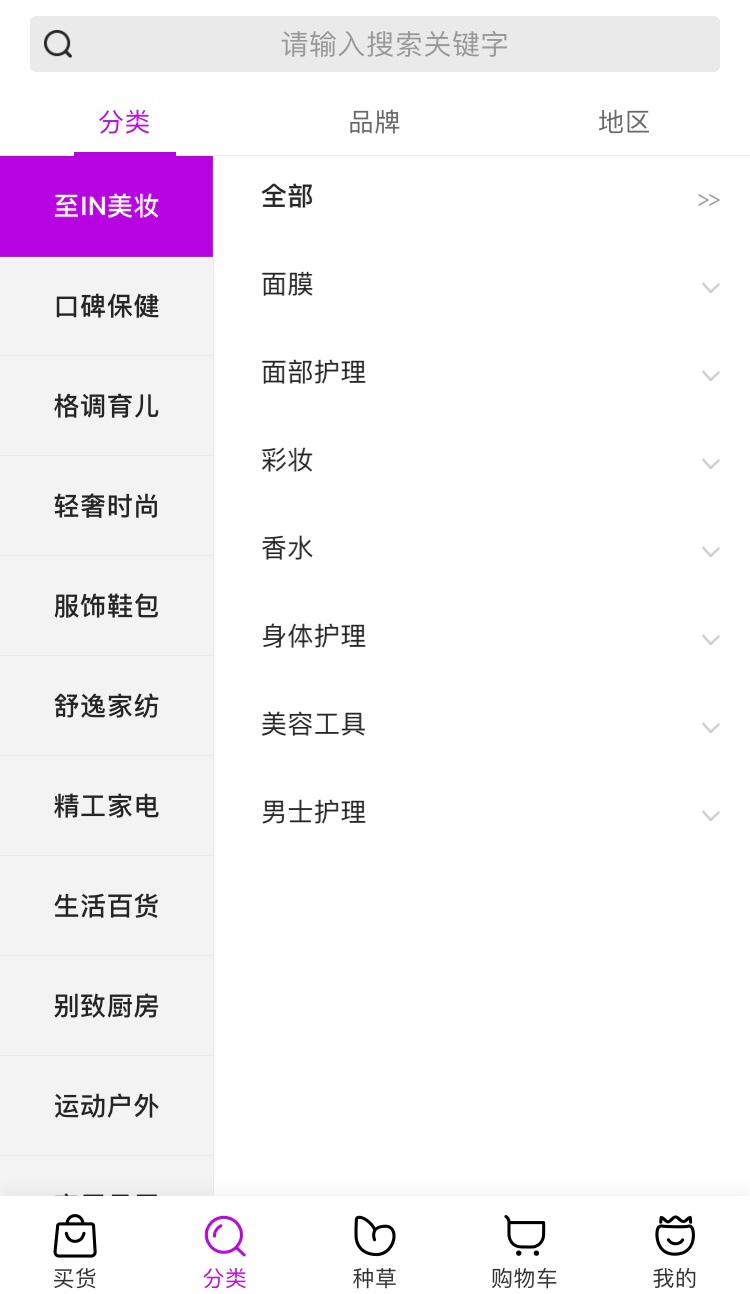View 全部 beauty products

click(482, 198)
